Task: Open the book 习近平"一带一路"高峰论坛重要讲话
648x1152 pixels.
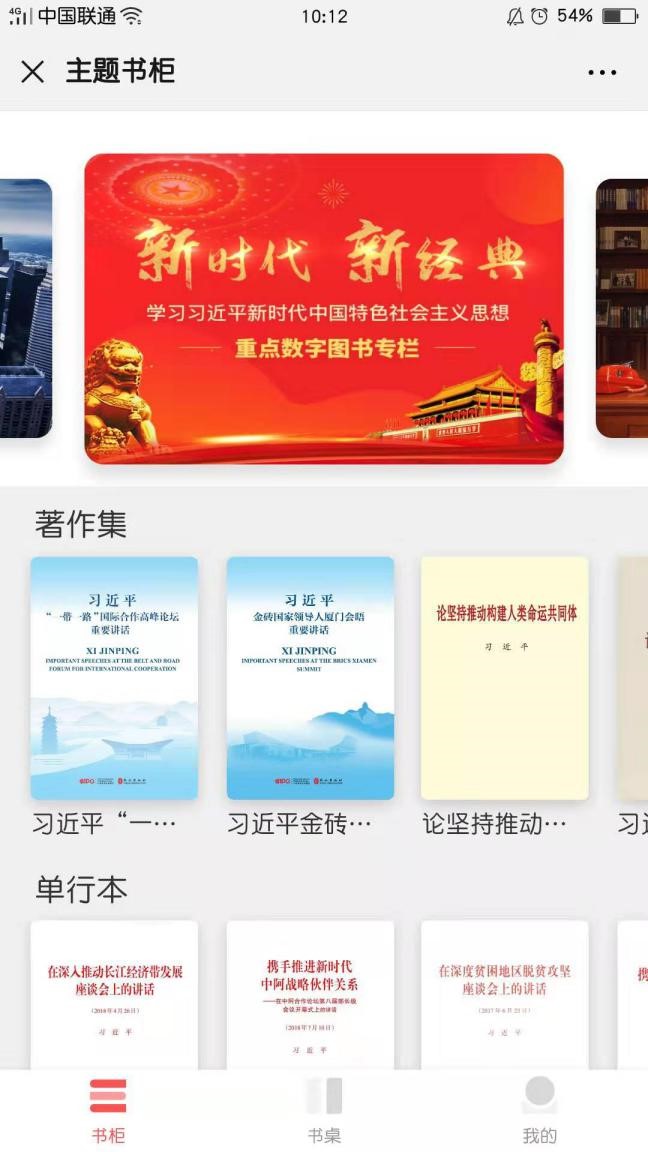Action: 114,678
